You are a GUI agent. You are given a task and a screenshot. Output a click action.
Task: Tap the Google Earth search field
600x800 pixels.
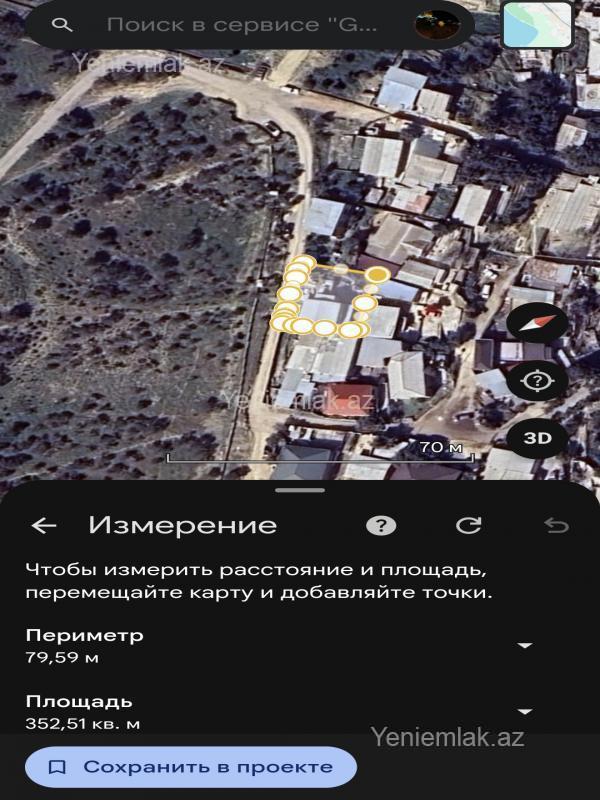click(x=242, y=24)
